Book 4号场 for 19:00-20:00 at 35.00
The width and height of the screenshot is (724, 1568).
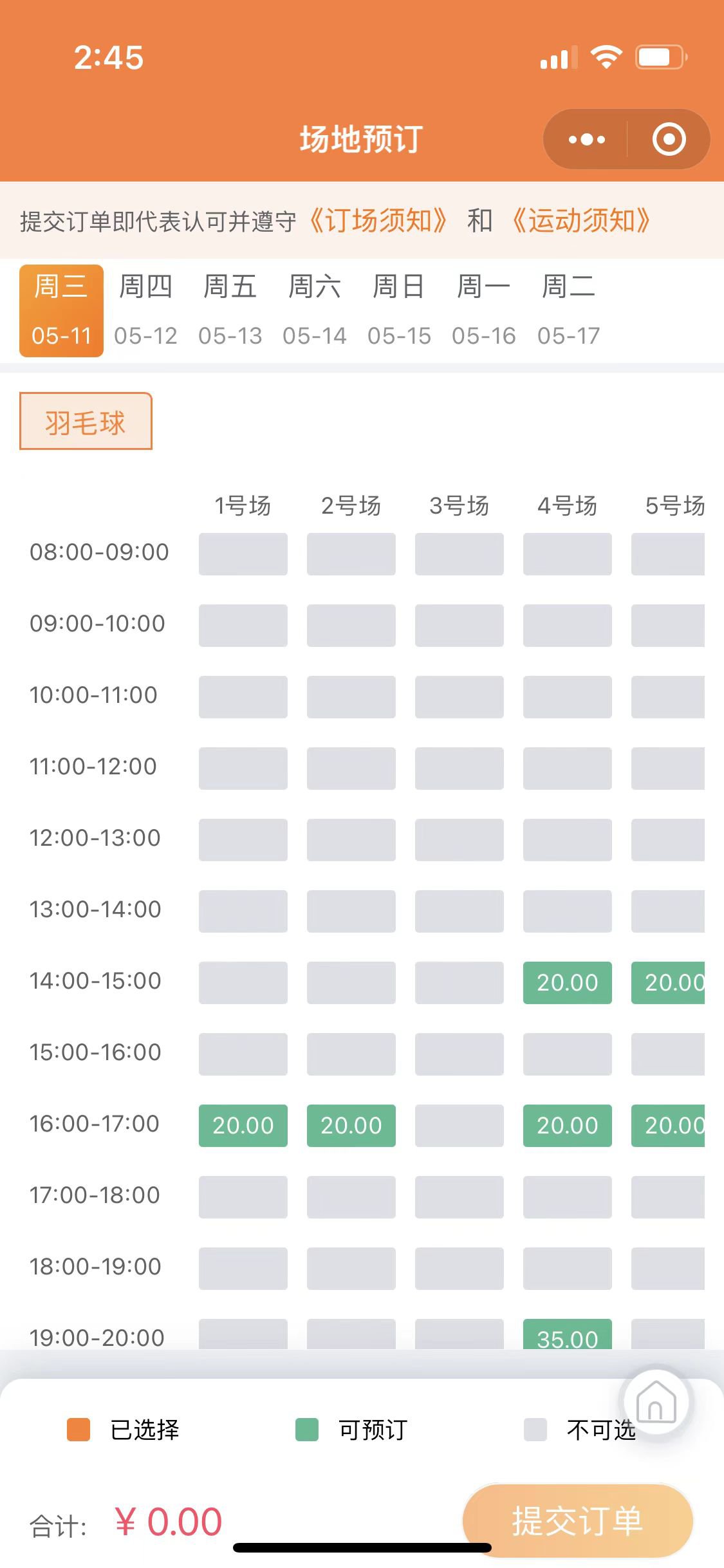tap(567, 1335)
